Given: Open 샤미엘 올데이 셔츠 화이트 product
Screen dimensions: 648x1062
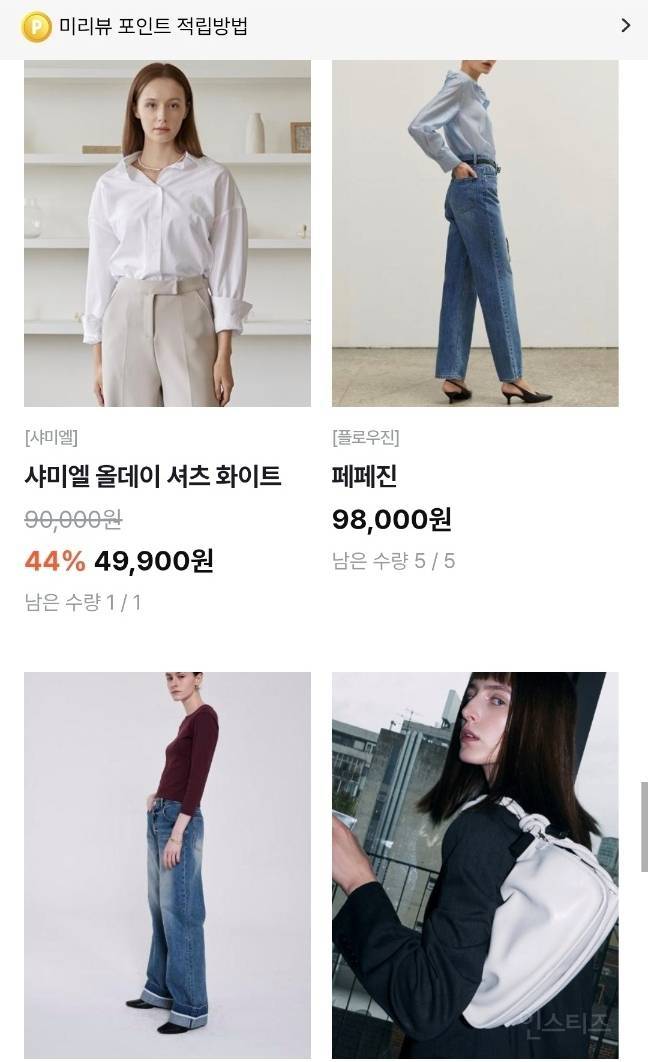Looking at the screenshot, I should pyautogui.click(x=167, y=233).
